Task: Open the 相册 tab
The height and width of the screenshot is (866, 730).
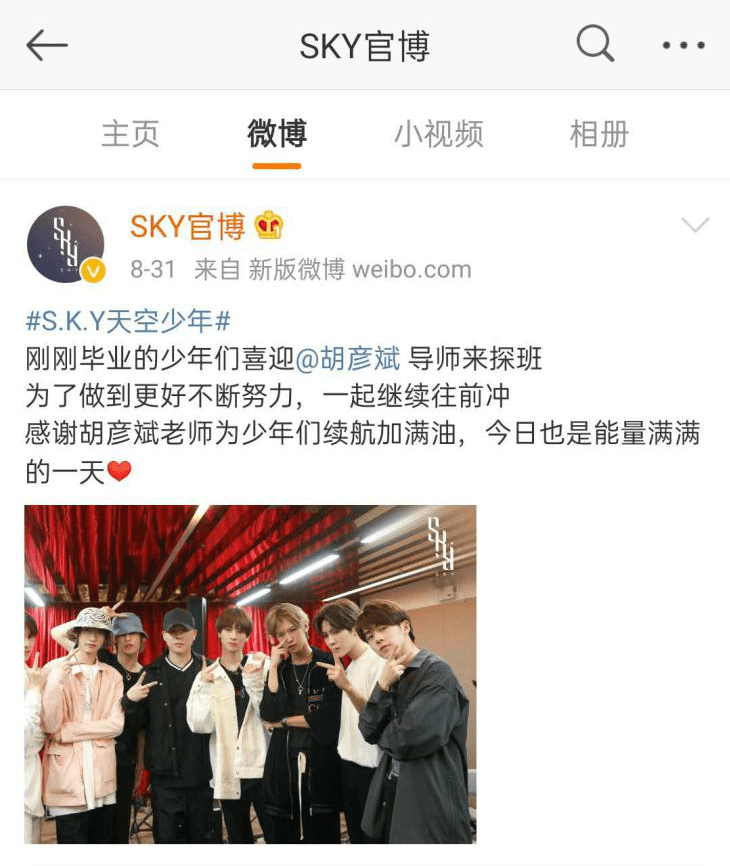Action: tap(599, 134)
